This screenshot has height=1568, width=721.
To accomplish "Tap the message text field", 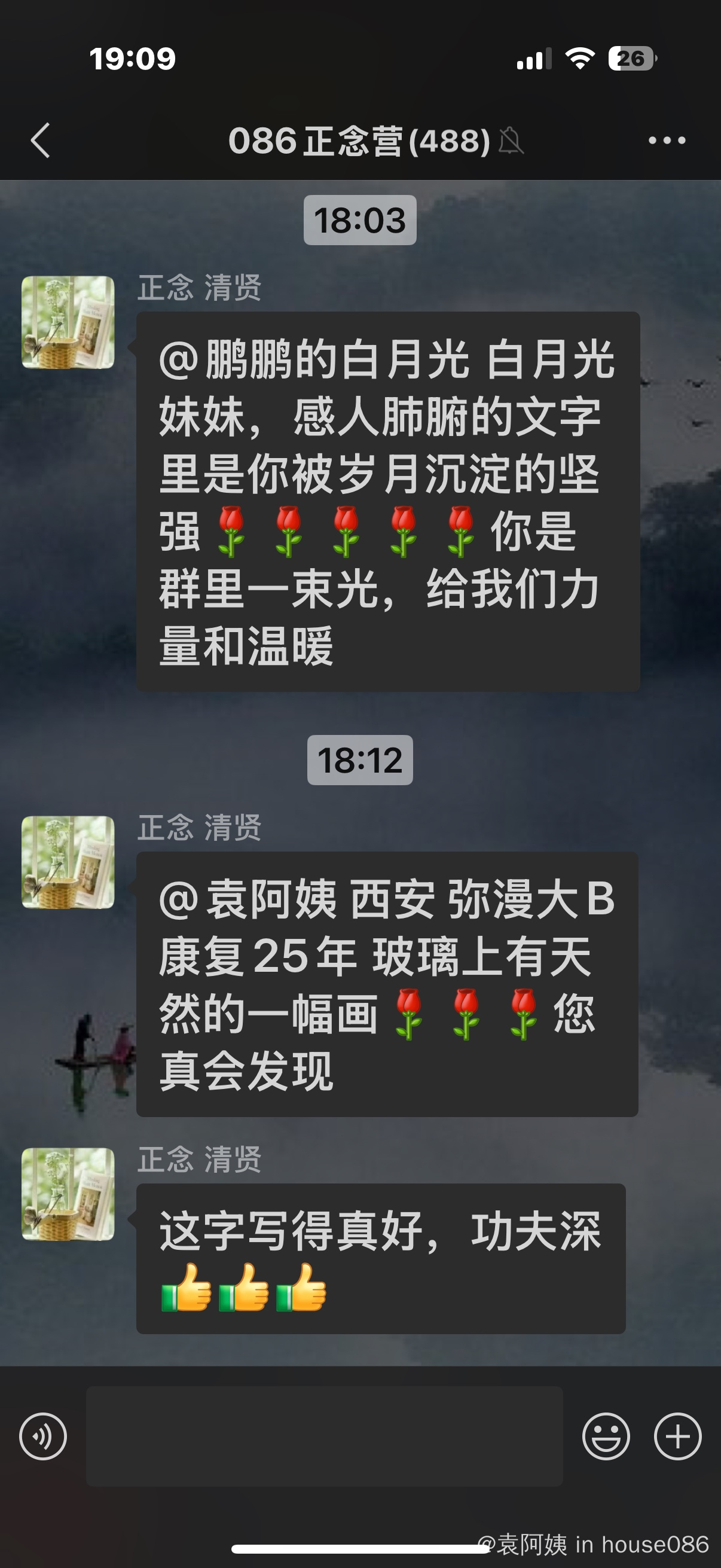I will point(324,1436).
